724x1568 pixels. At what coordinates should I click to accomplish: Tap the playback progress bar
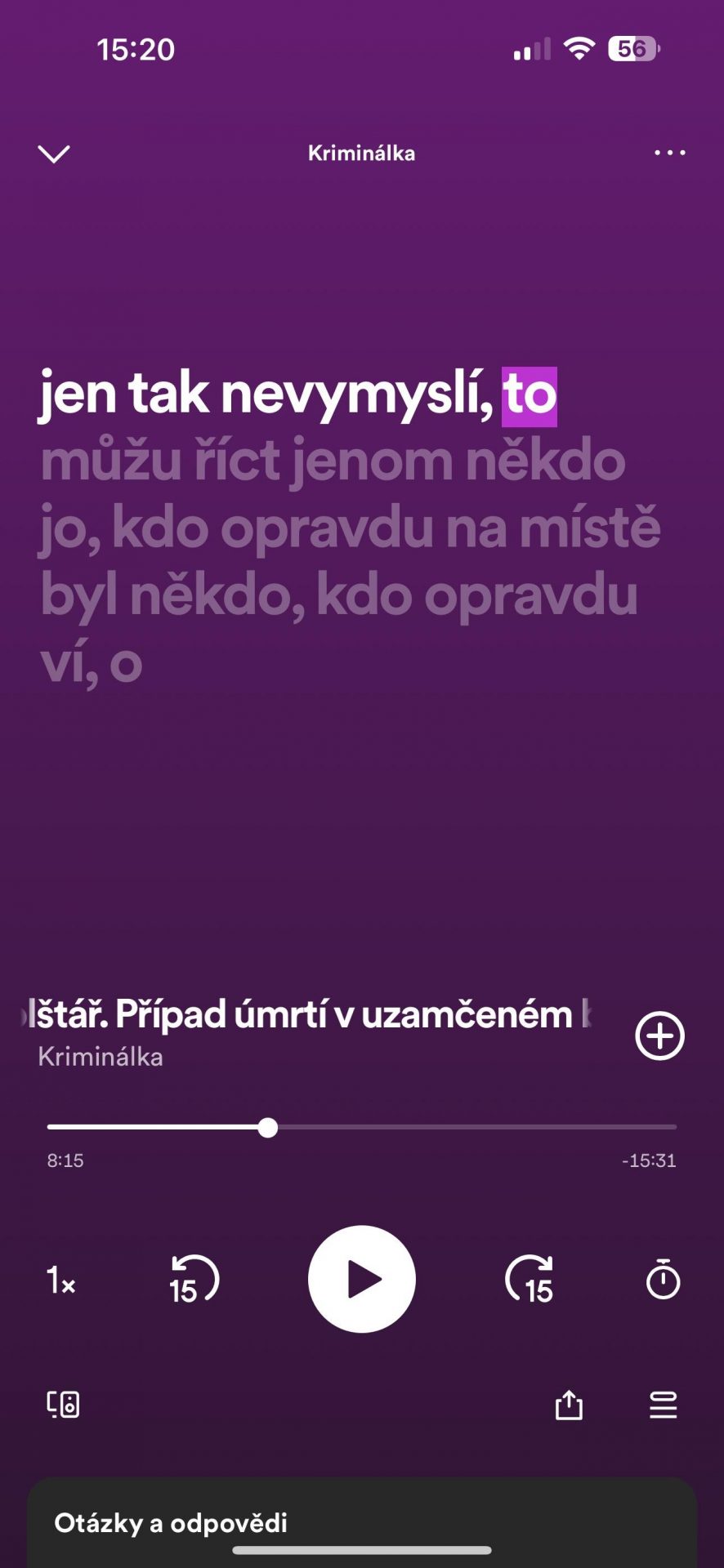(362, 1127)
